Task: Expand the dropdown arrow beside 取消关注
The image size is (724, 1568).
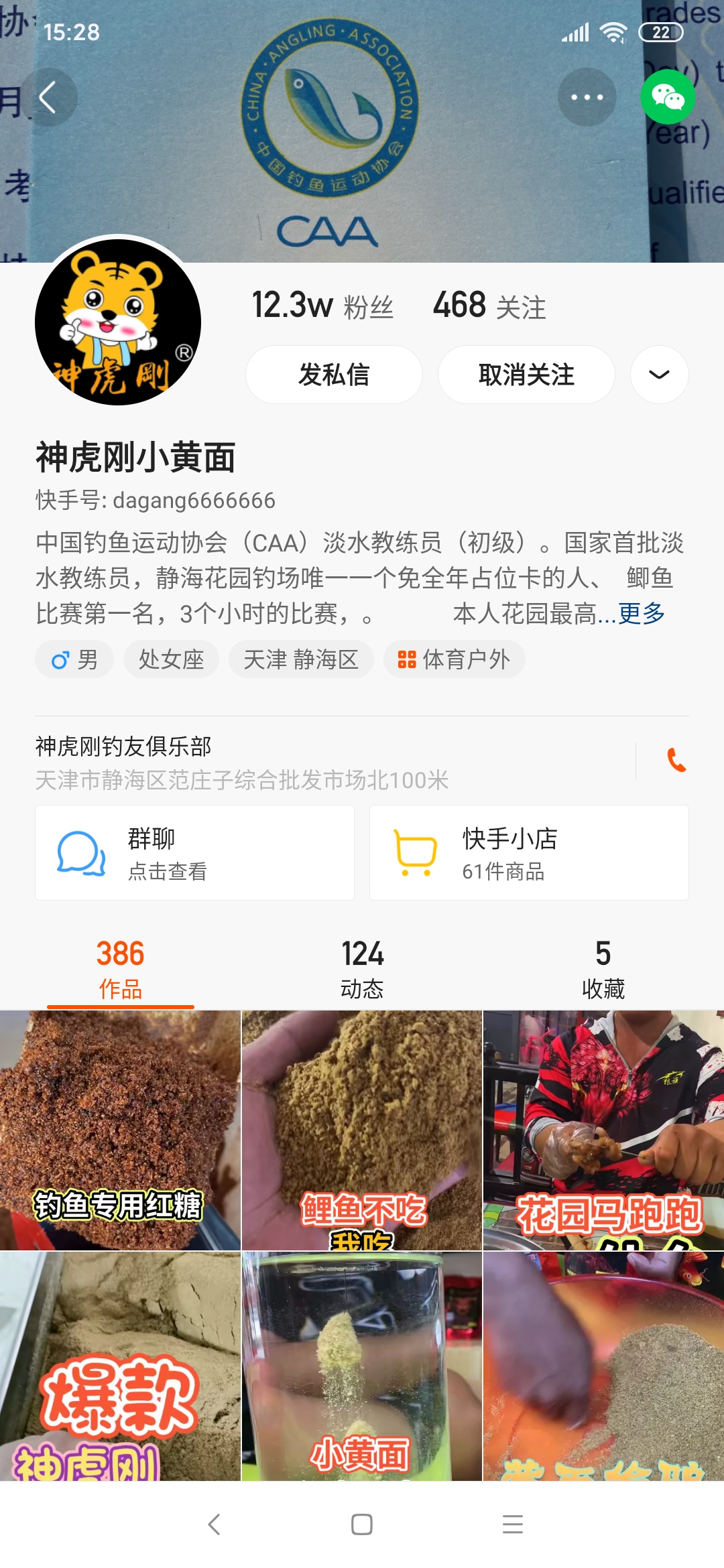Action: (659, 375)
